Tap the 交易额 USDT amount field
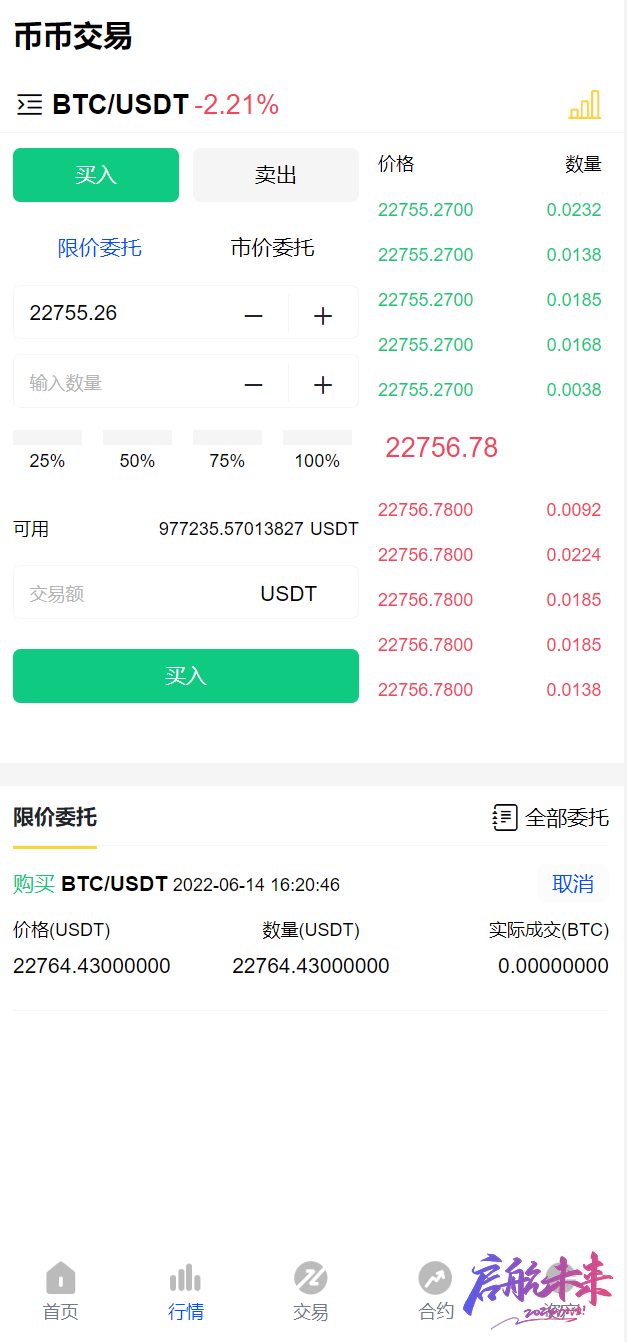Screen dimensions: 627x1342 coord(130,594)
